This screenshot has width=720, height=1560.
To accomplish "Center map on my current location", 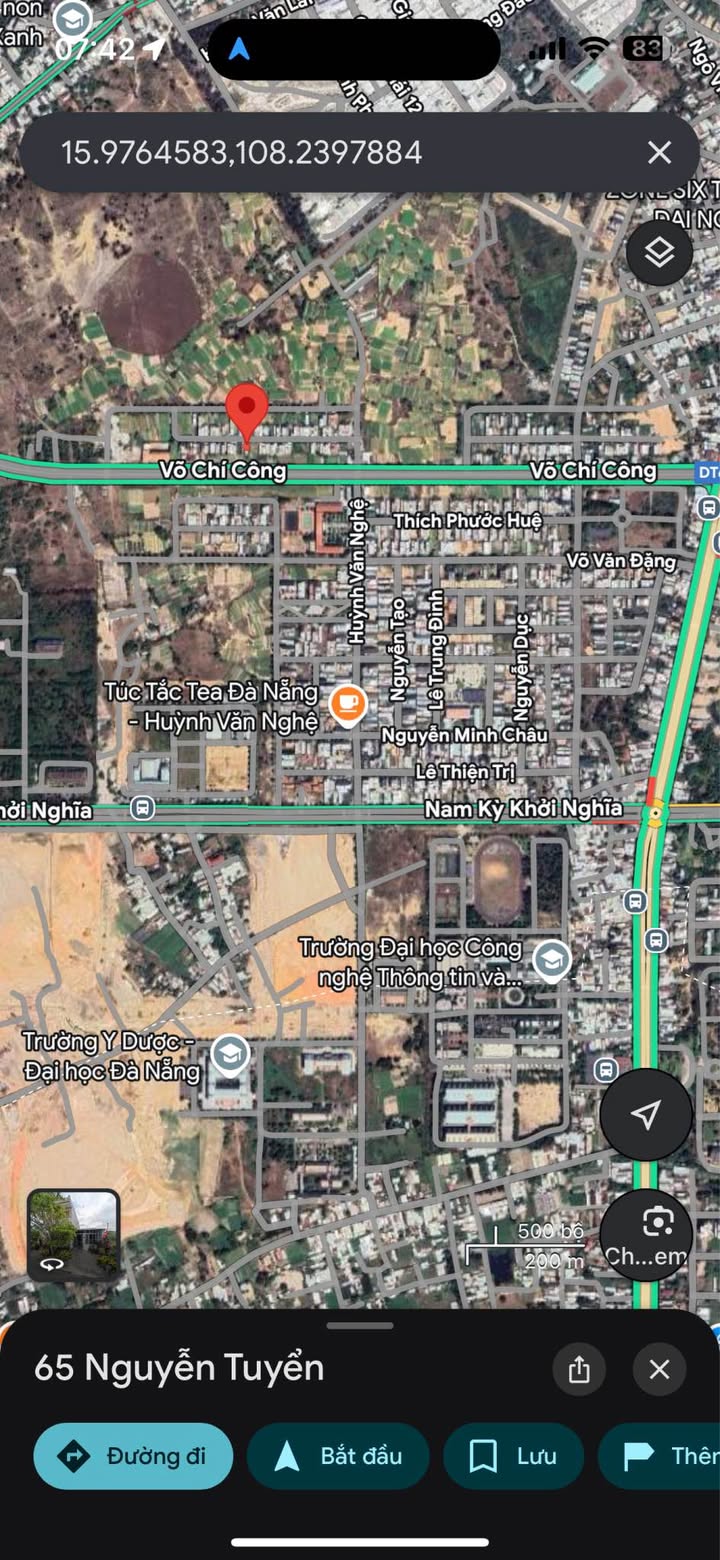I will (646, 1114).
